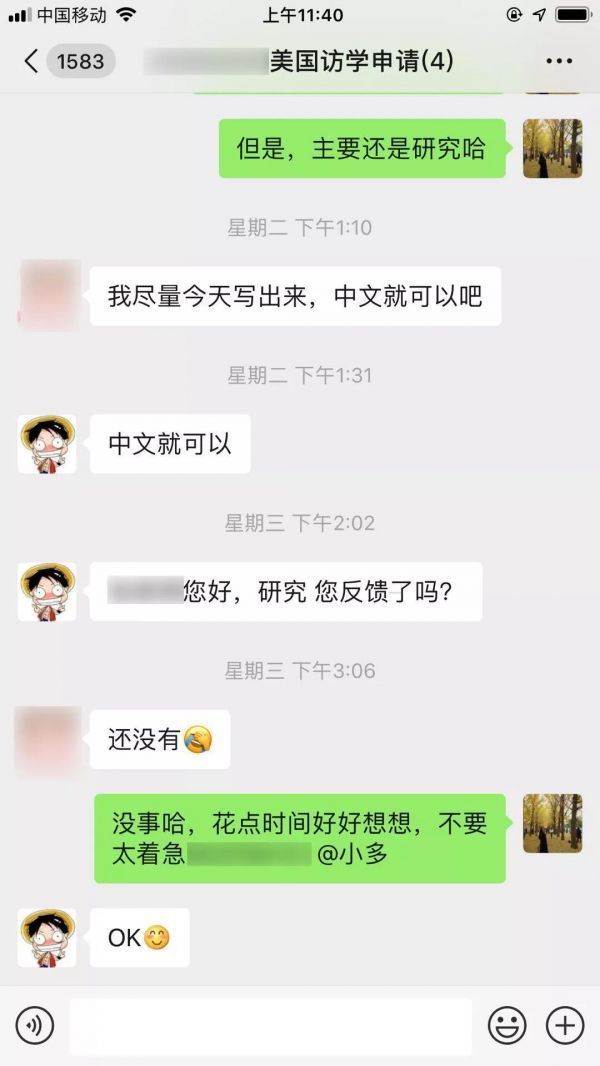This screenshot has width=600, height=1066.
Task: Open the blurred avatar beside 我尽量今天写出来
Action: point(49,292)
